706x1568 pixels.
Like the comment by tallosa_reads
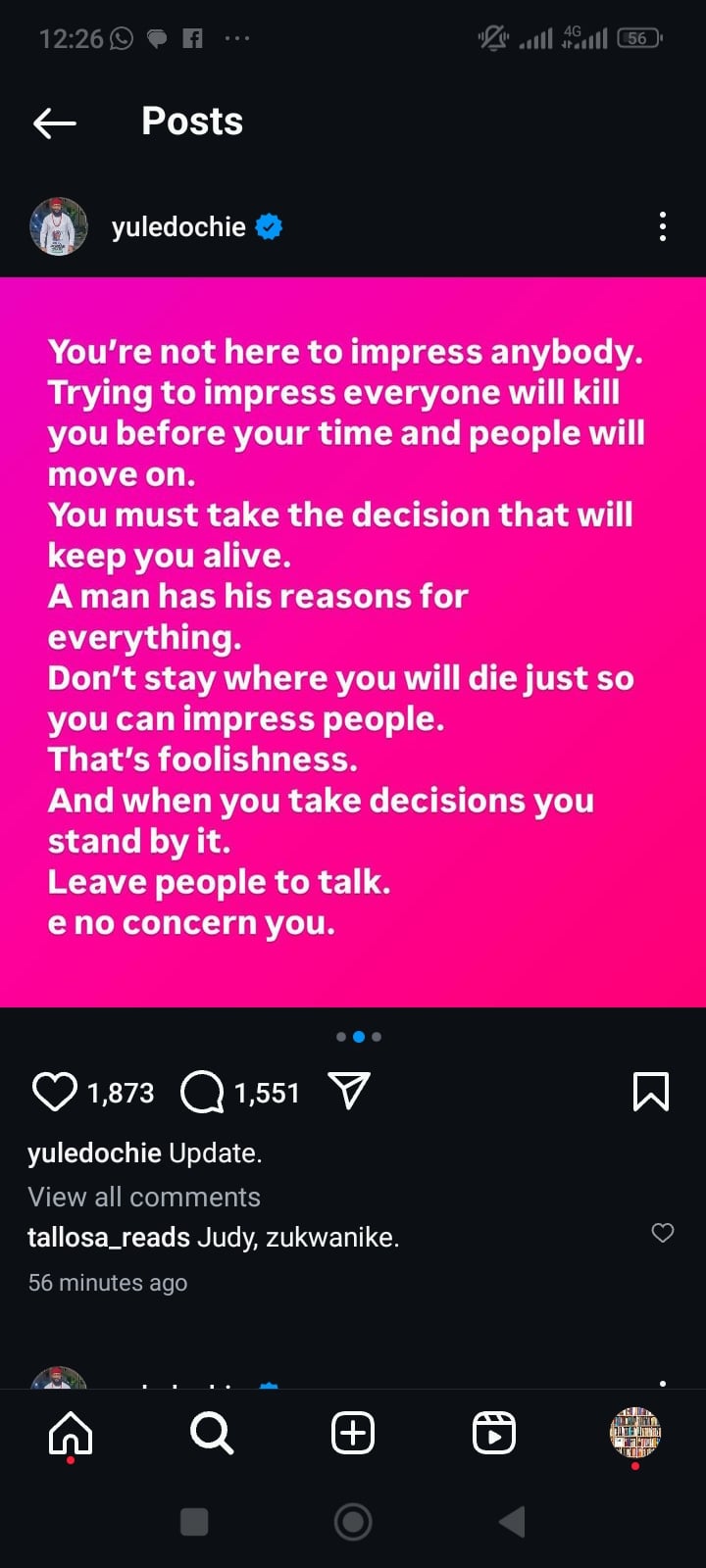pyautogui.click(x=663, y=1233)
